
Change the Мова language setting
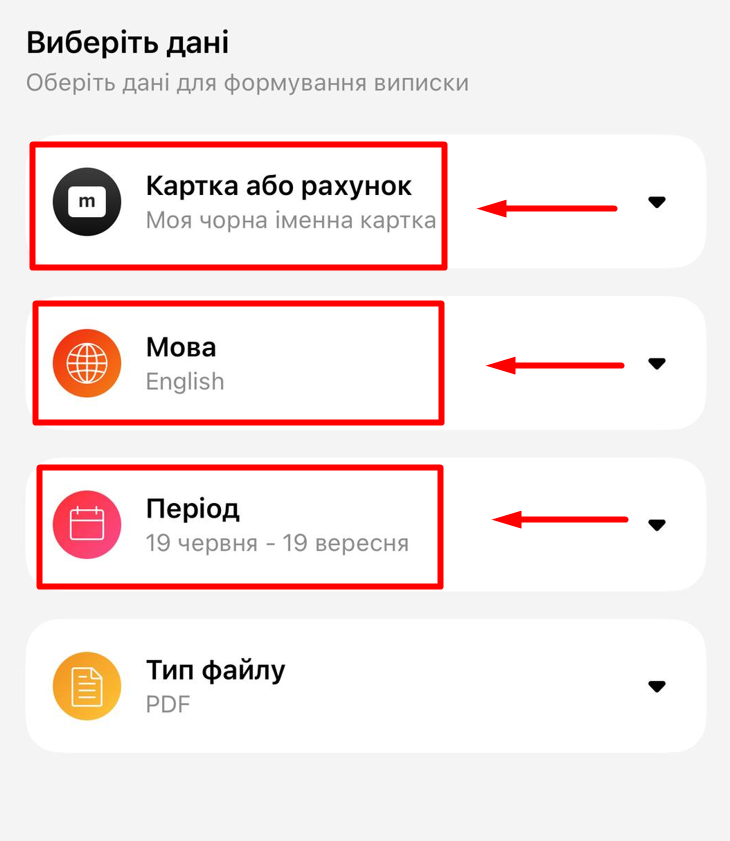364,364
